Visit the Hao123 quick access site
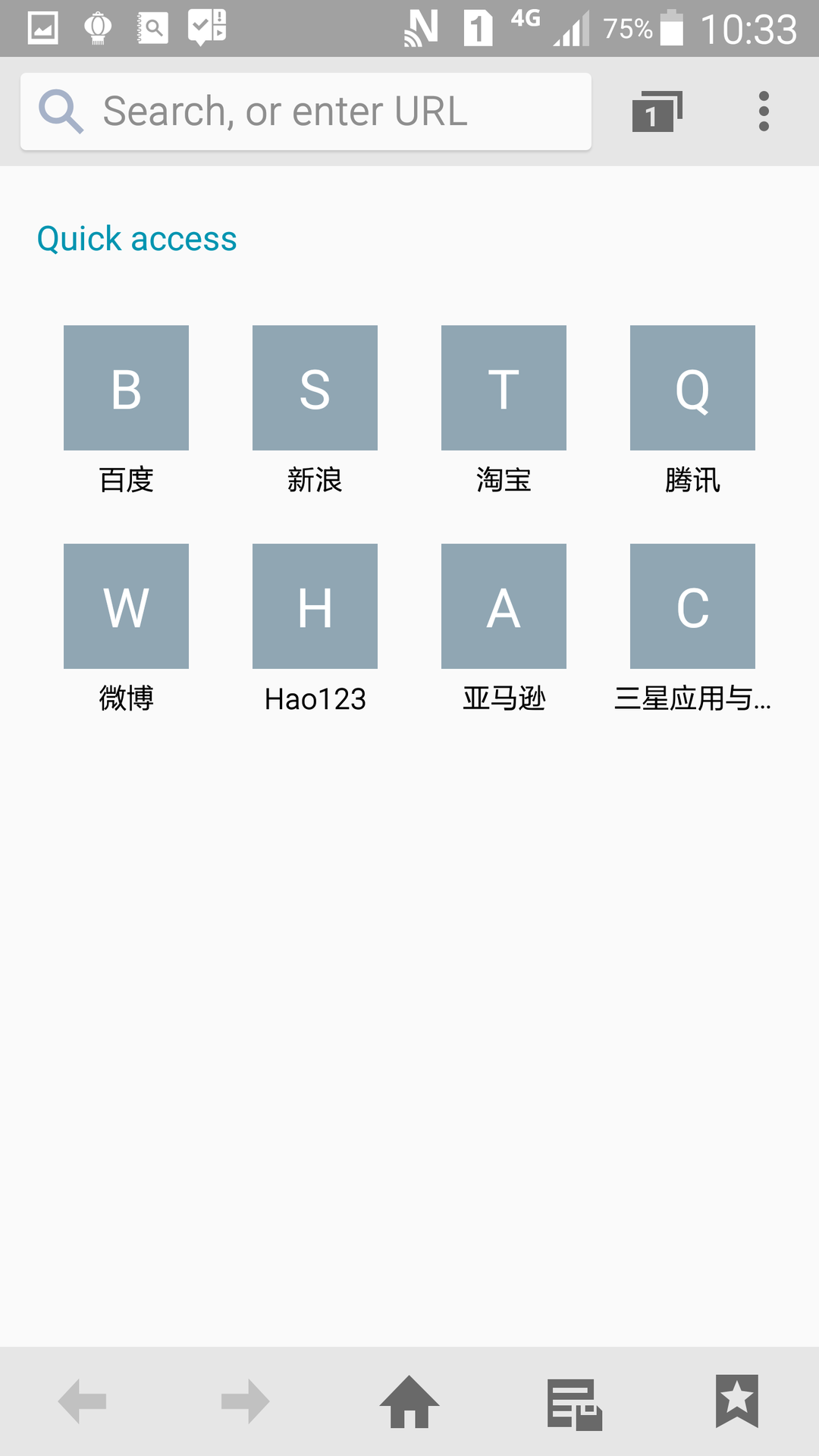Image resolution: width=819 pixels, height=1456 pixels. pos(315,607)
